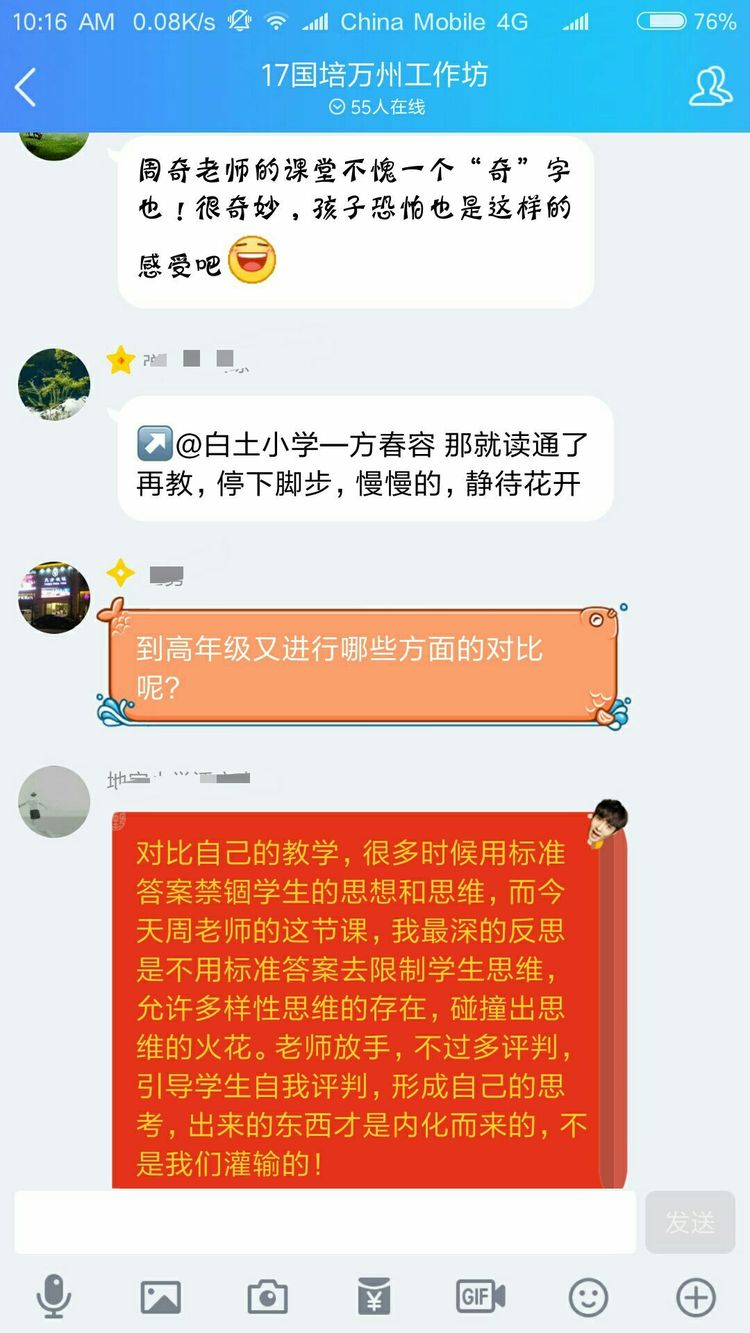Go back from the group chat
The image size is (750, 1333).
click(x=27, y=87)
